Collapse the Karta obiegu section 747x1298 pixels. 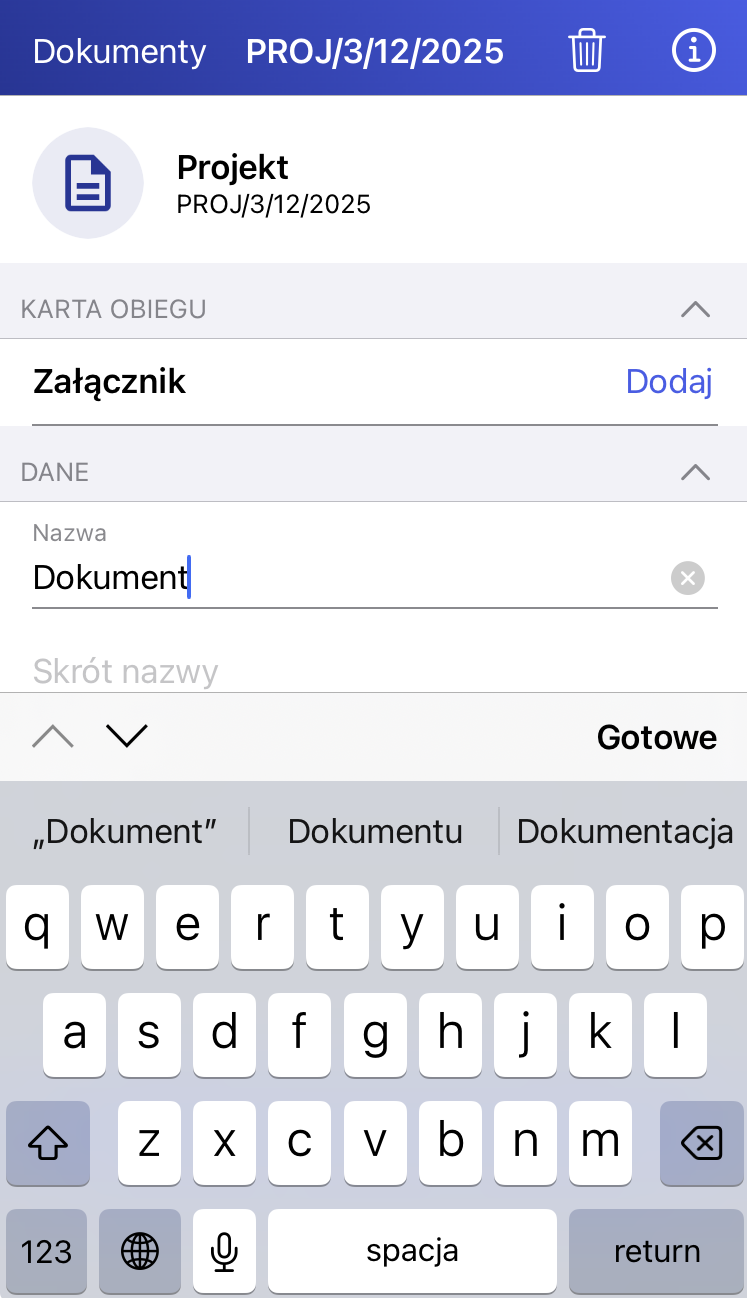pyautogui.click(x=695, y=309)
